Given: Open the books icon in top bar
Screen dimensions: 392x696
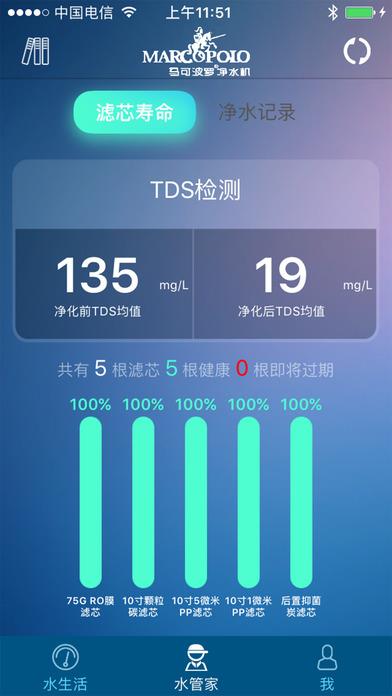Looking at the screenshot, I should [35, 51].
